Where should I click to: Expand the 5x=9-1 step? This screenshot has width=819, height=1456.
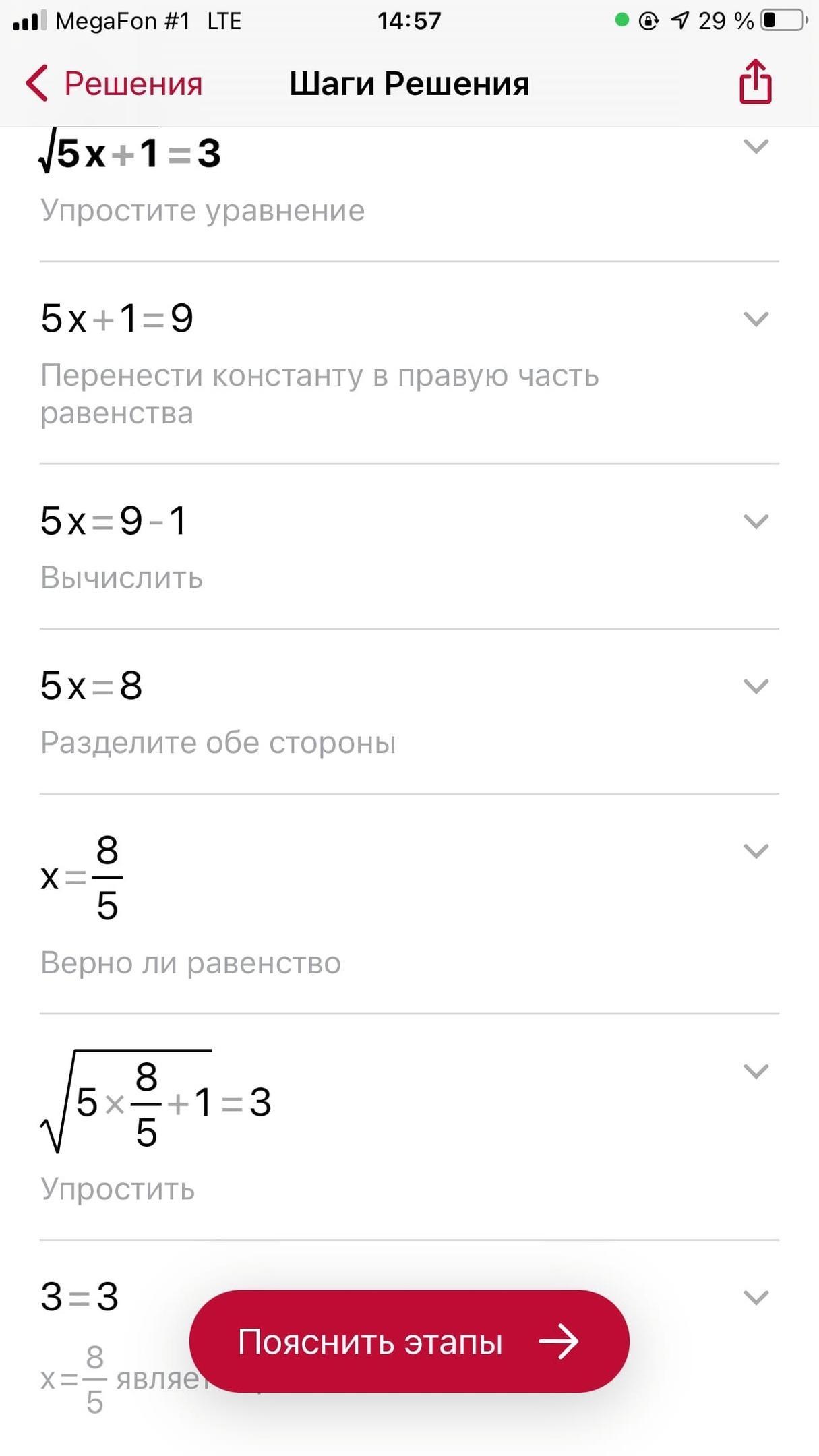(x=756, y=521)
